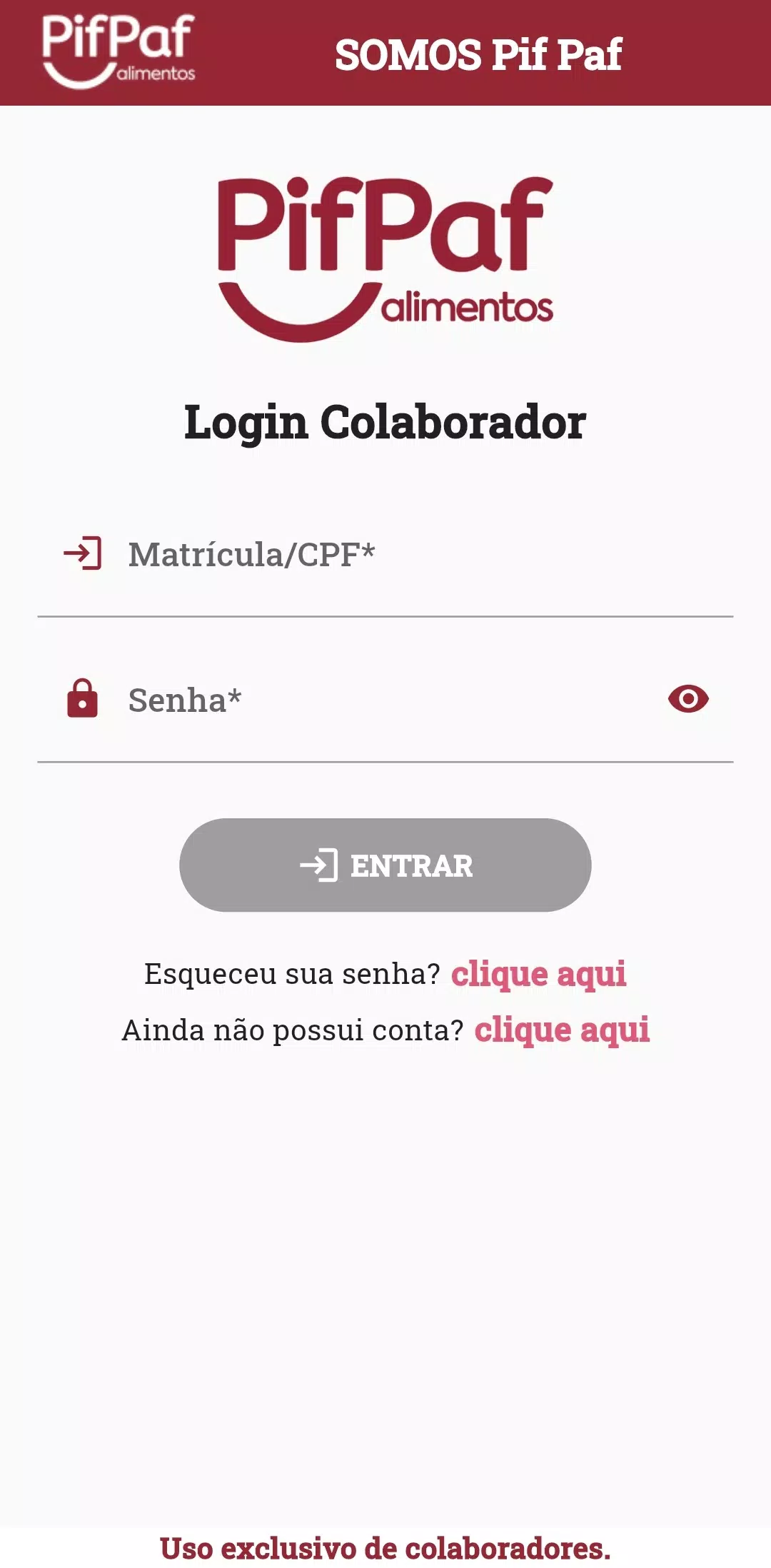Open 'clique aqui' link to create account
The height and width of the screenshot is (1568, 771).
tap(563, 1030)
